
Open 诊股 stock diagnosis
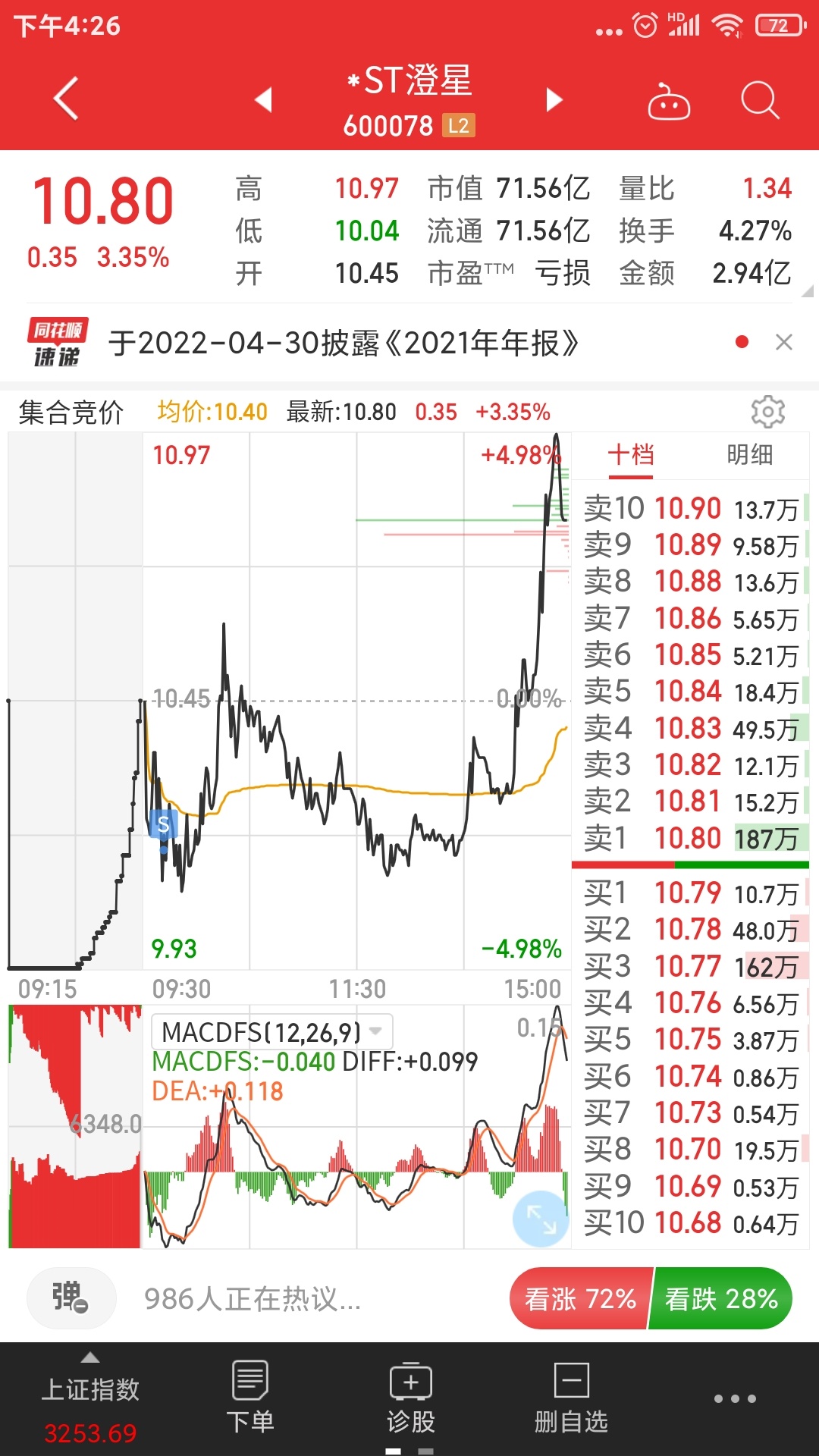coord(410,1398)
